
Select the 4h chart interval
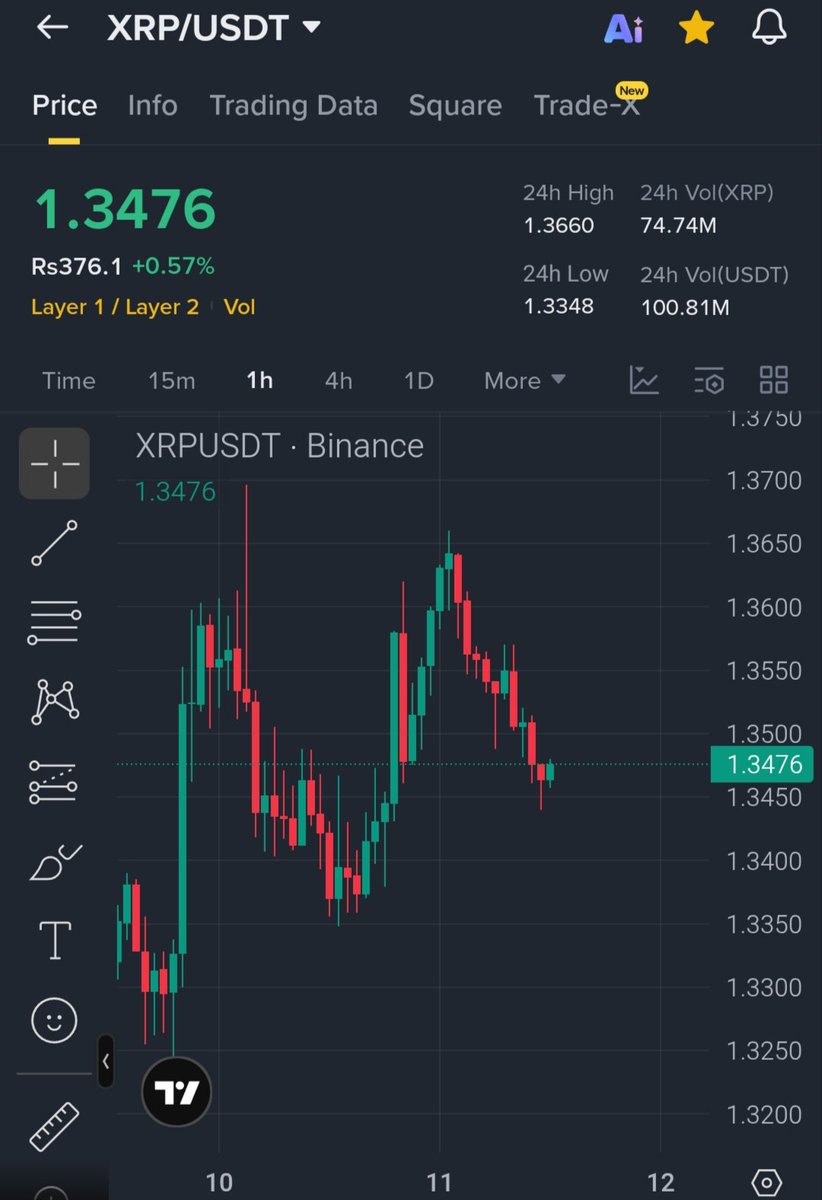click(x=338, y=381)
